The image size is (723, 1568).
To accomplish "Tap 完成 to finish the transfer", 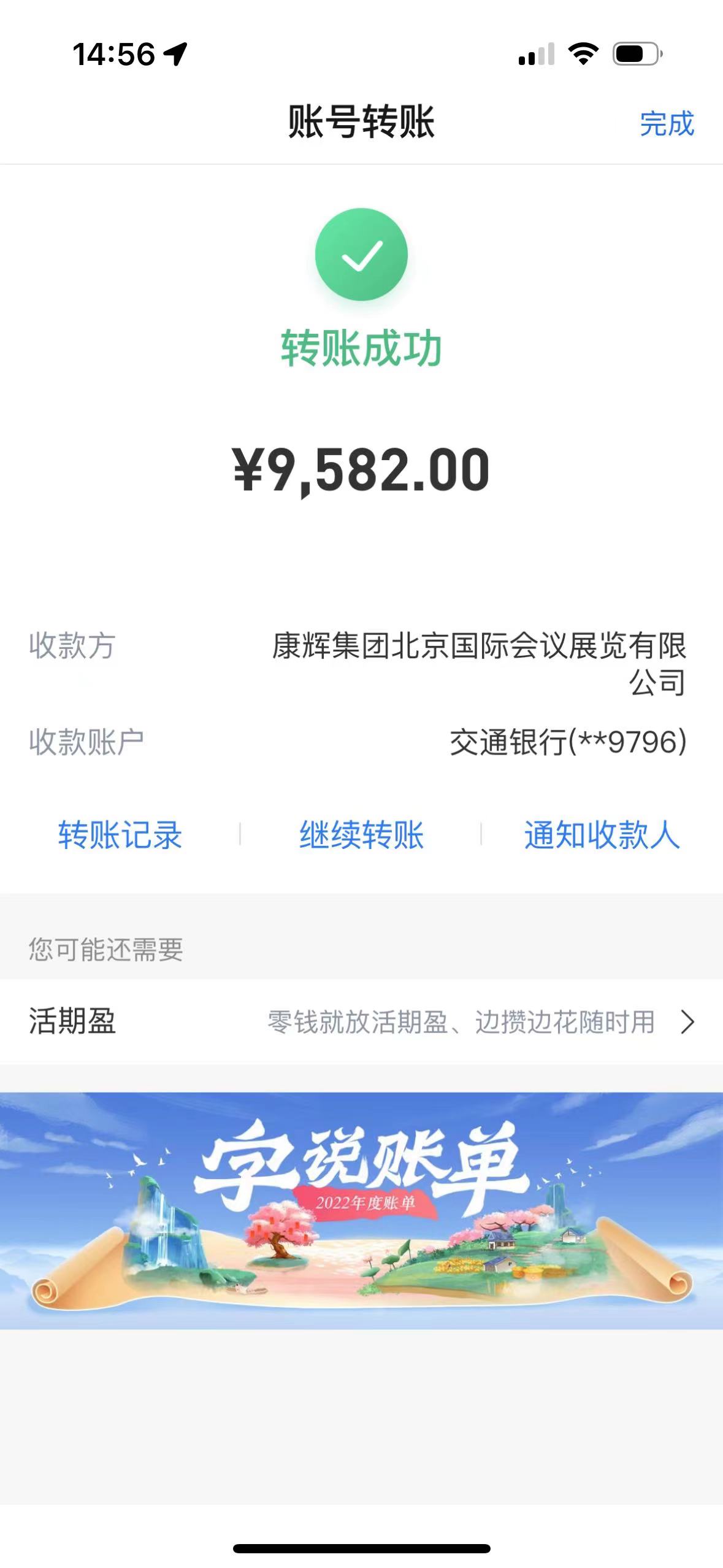I will tap(667, 124).
